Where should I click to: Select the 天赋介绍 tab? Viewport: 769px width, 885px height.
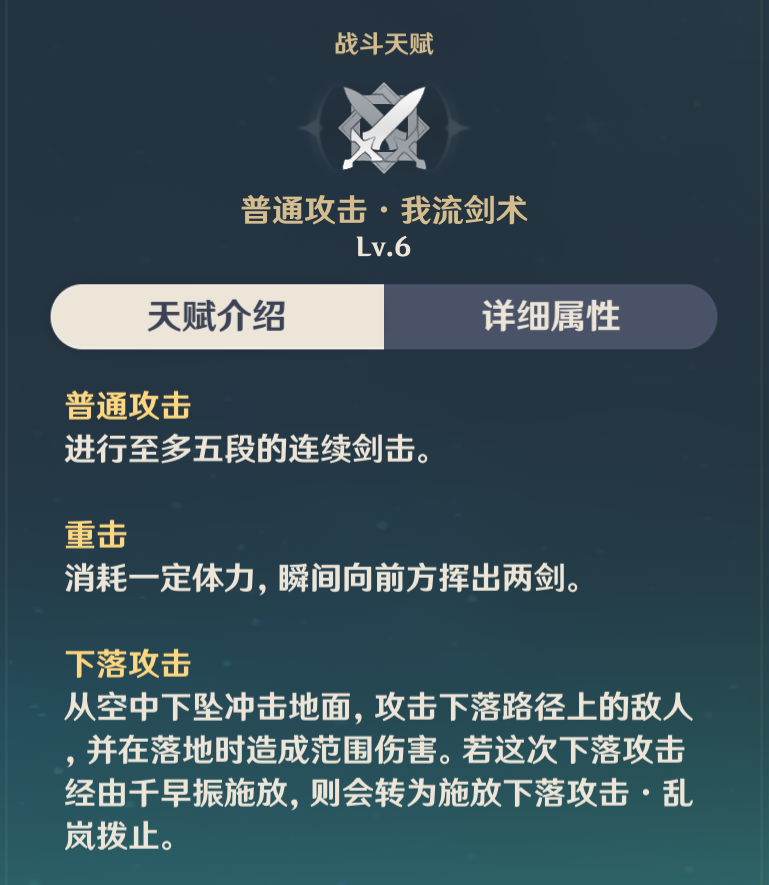pos(217,317)
